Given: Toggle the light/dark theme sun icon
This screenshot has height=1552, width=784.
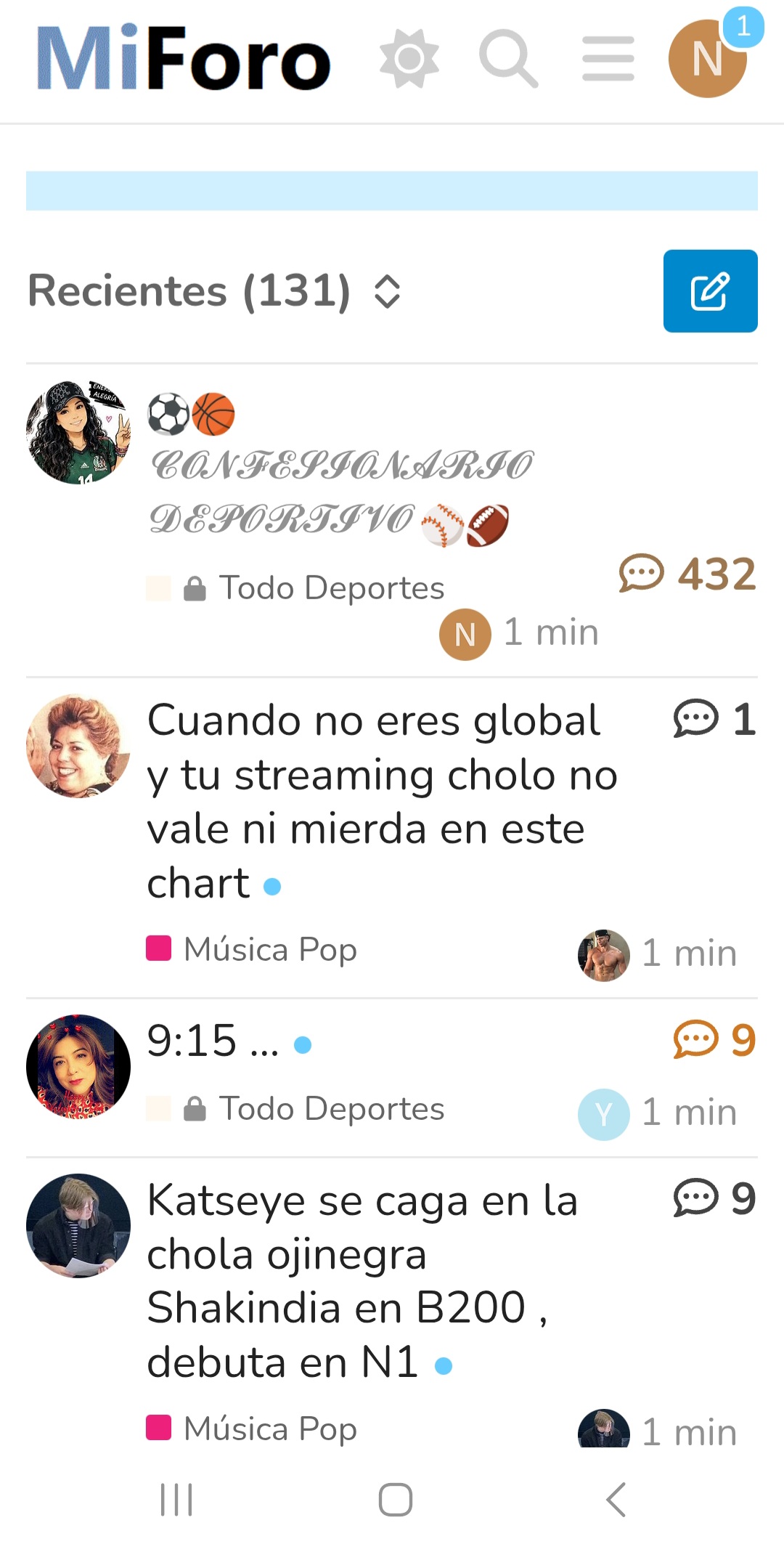Looking at the screenshot, I should pos(409,59).
